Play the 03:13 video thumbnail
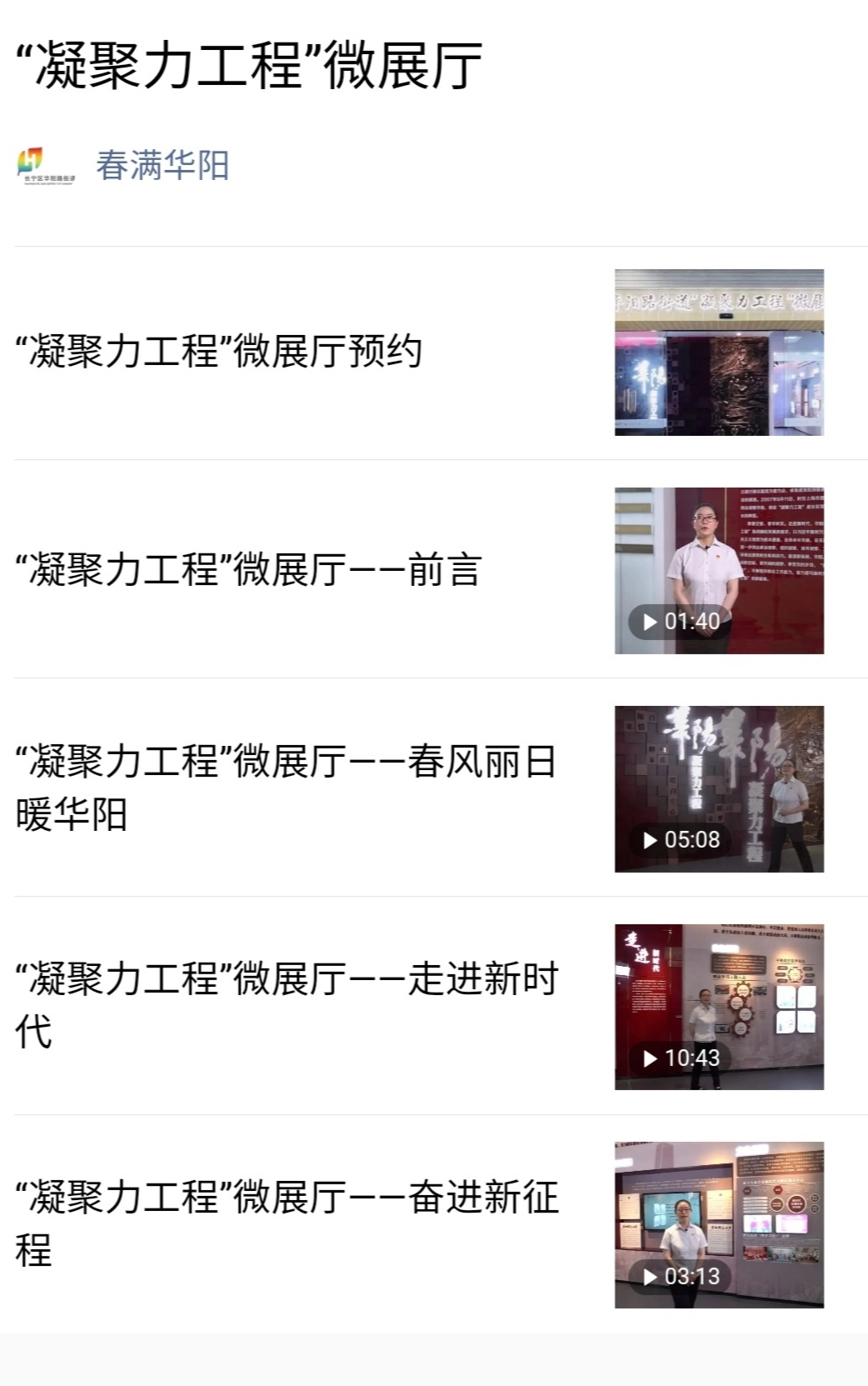 pyautogui.click(x=719, y=1224)
